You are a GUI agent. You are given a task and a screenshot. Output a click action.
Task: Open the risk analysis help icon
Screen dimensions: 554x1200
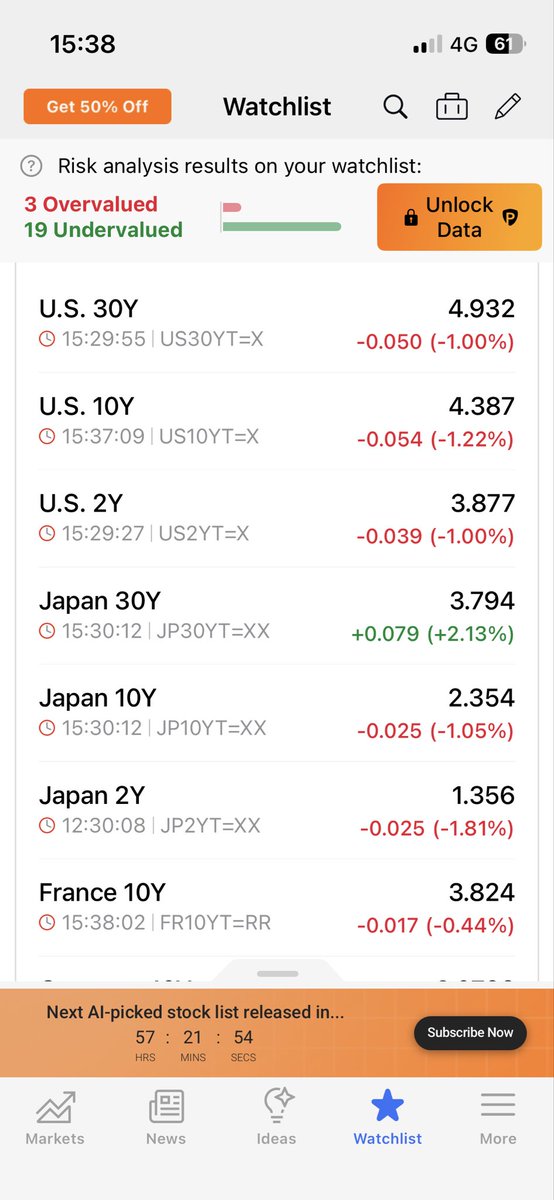(34, 166)
